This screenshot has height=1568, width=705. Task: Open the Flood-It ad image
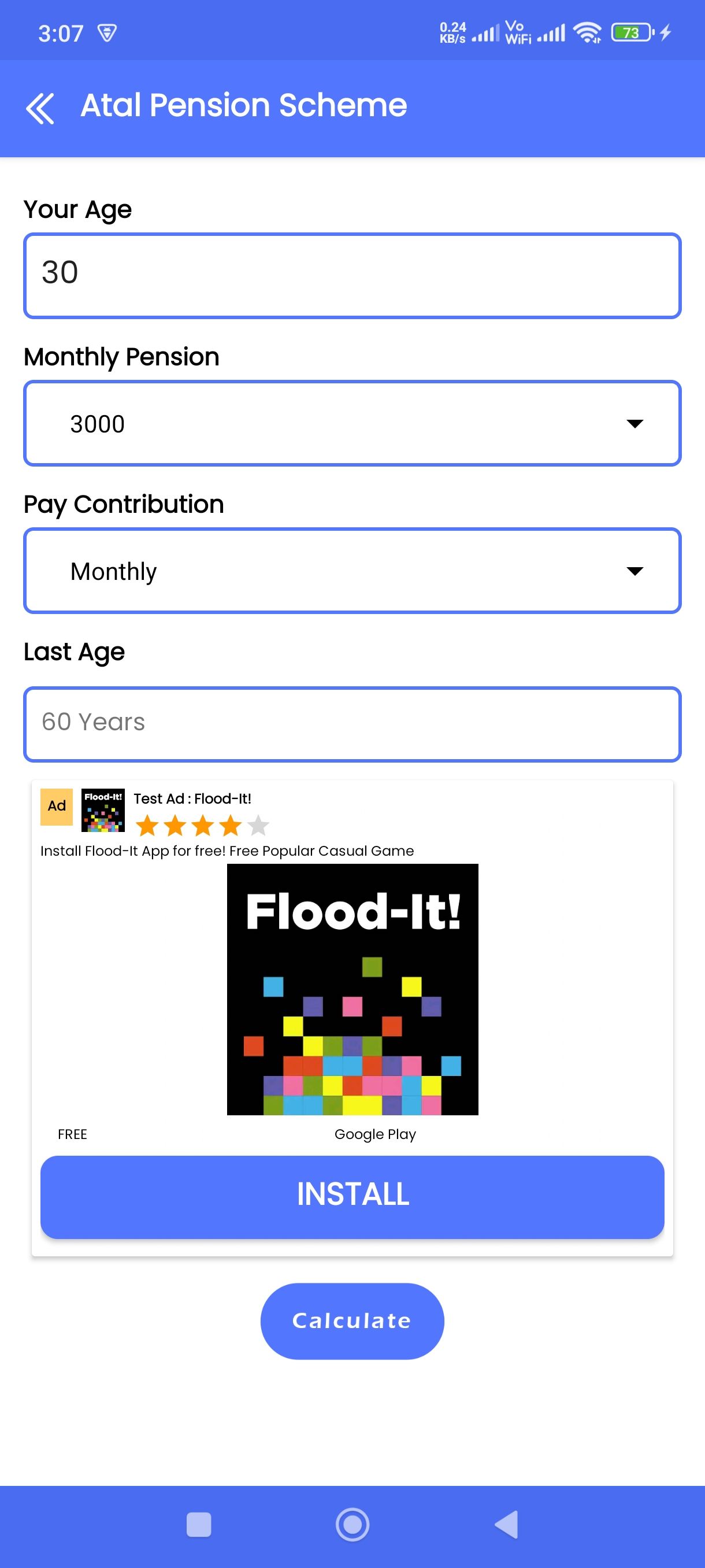(352, 989)
